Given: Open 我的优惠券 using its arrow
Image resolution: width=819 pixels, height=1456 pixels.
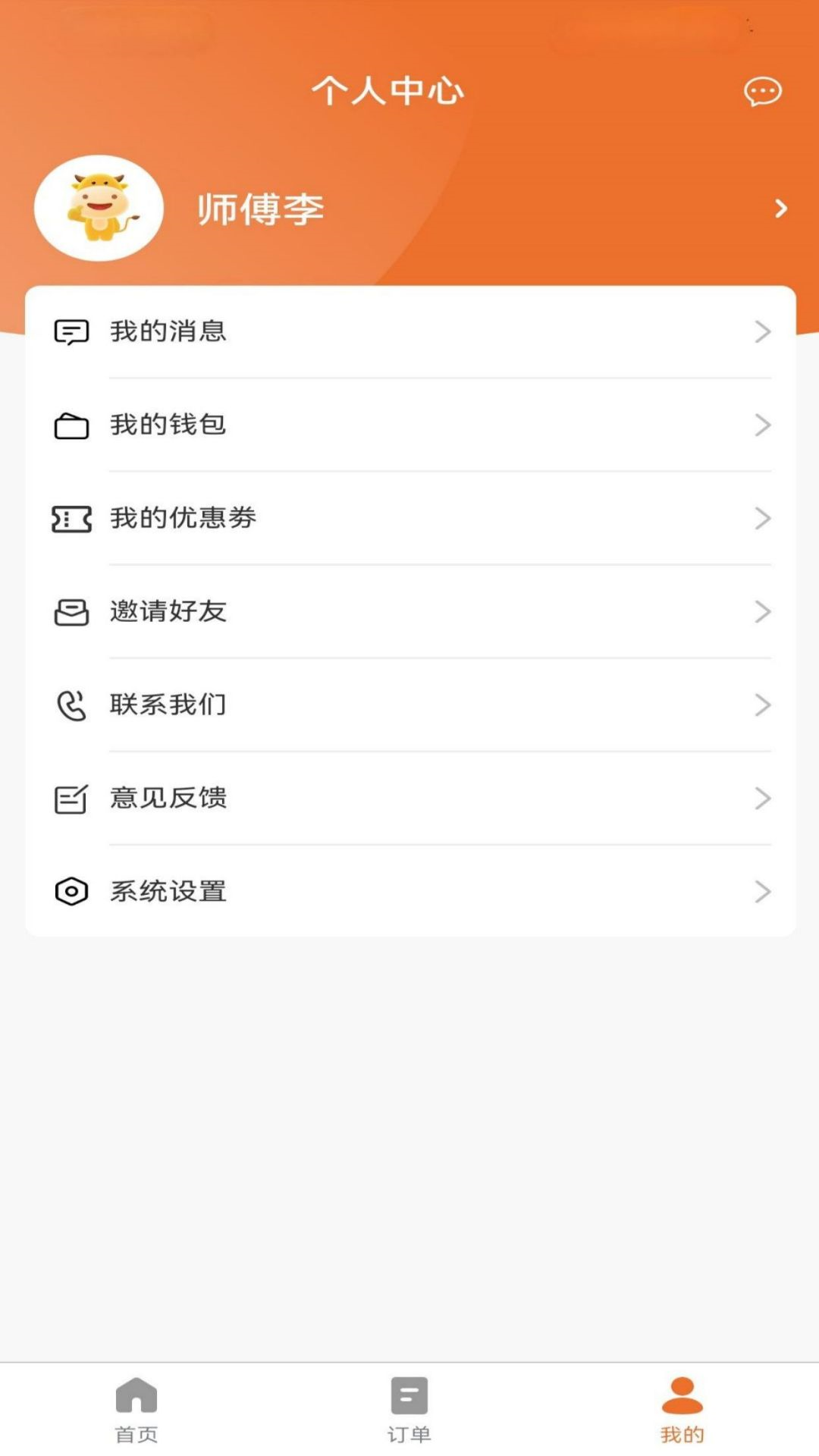Looking at the screenshot, I should pos(762,519).
